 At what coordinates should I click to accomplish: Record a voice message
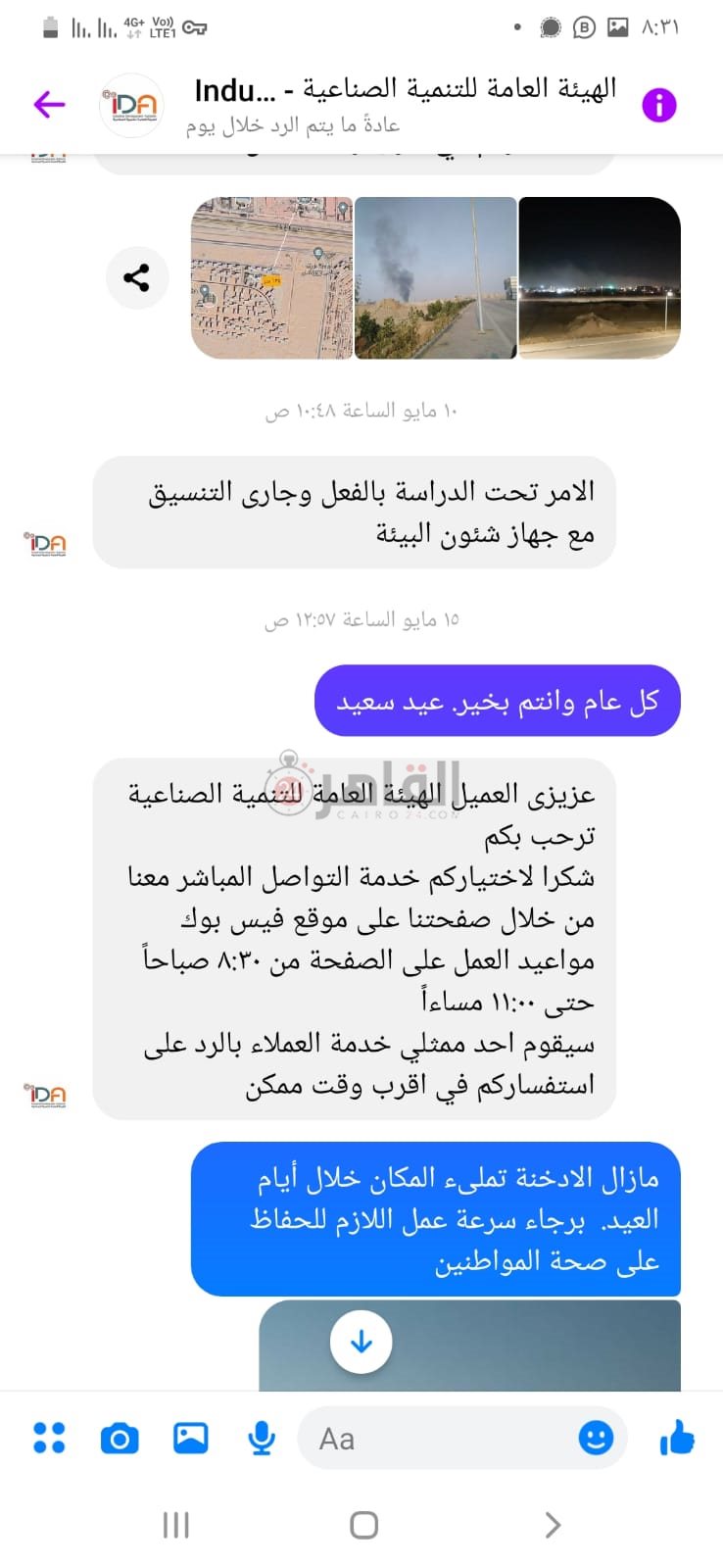tap(261, 1438)
